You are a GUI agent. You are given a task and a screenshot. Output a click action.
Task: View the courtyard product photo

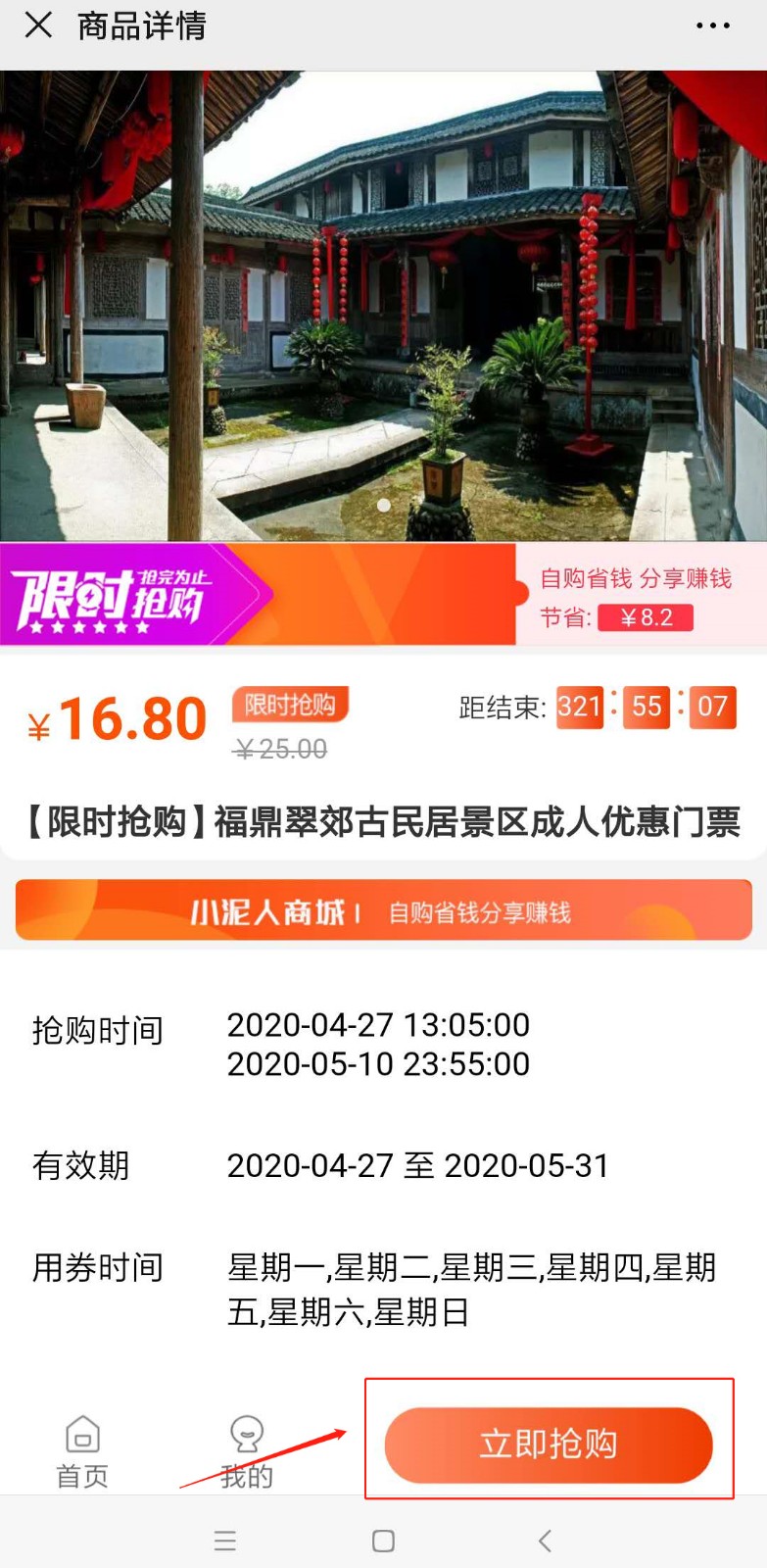click(x=383, y=306)
